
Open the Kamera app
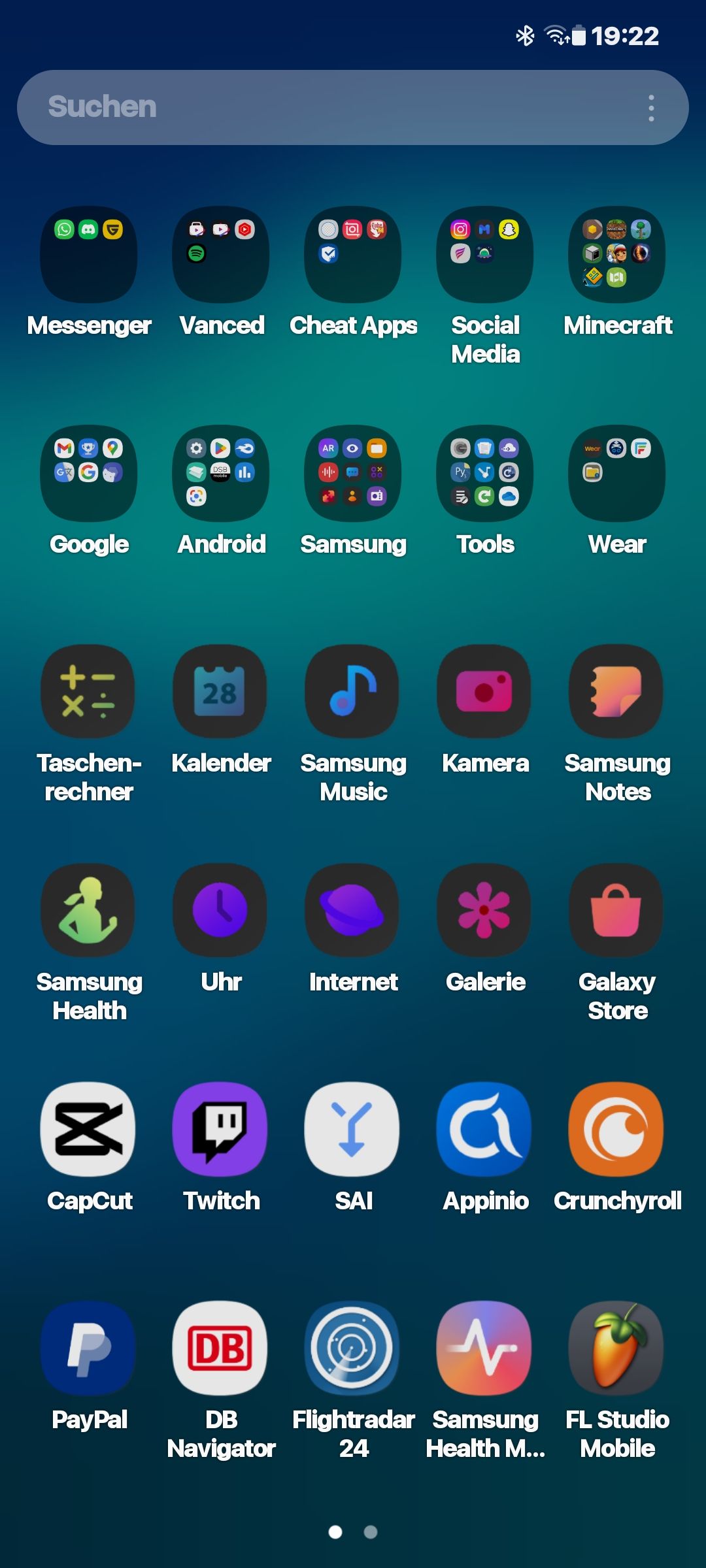(485, 691)
